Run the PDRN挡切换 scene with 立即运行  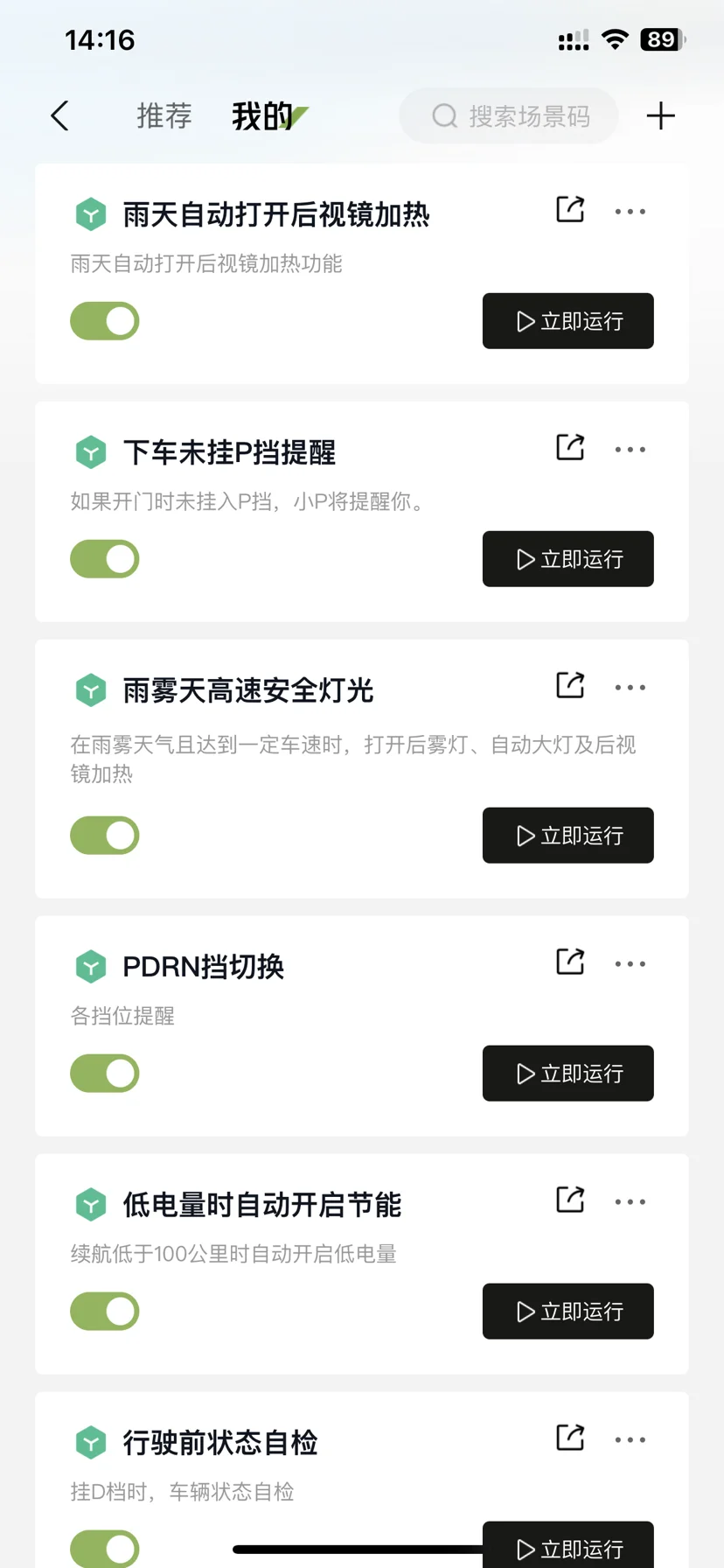click(x=568, y=1074)
